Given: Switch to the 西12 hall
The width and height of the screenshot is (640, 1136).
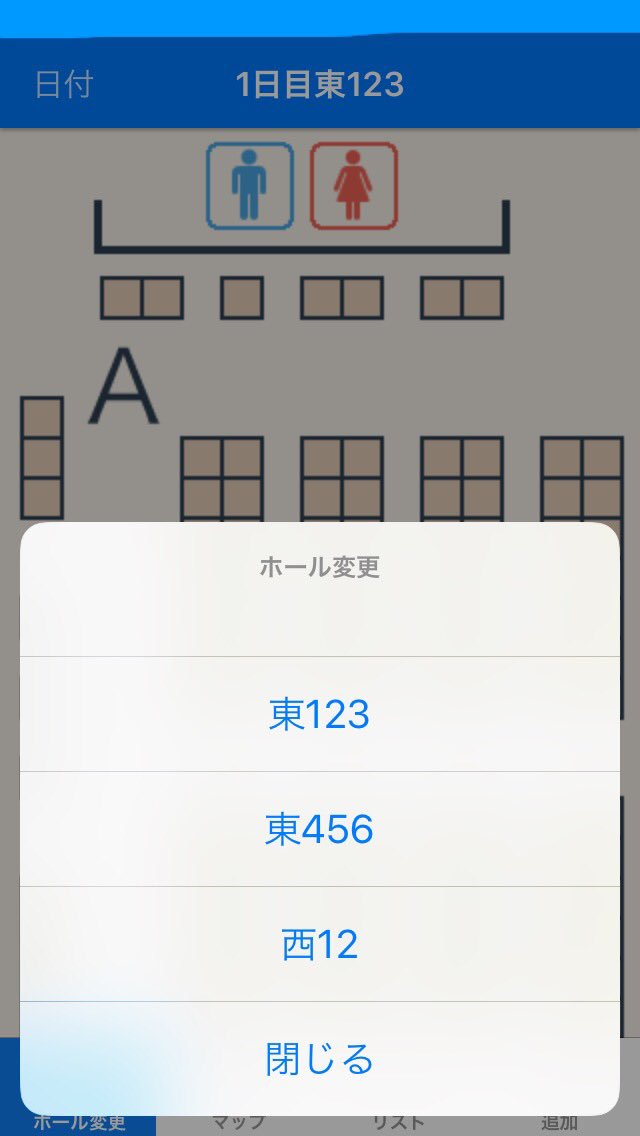Looking at the screenshot, I should click(x=320, y=945).
